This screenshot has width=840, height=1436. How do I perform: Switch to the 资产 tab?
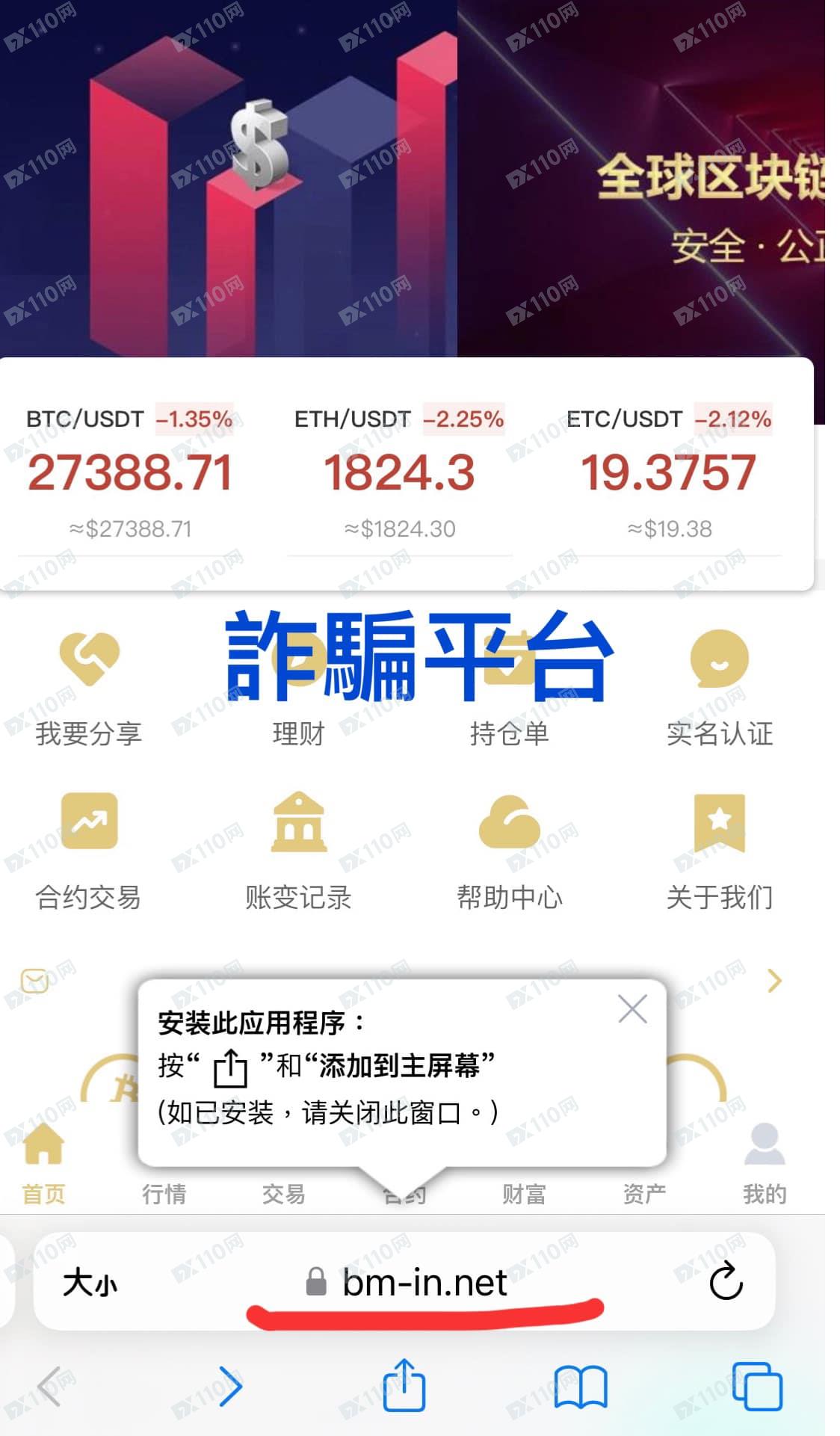coord(644,1193)
